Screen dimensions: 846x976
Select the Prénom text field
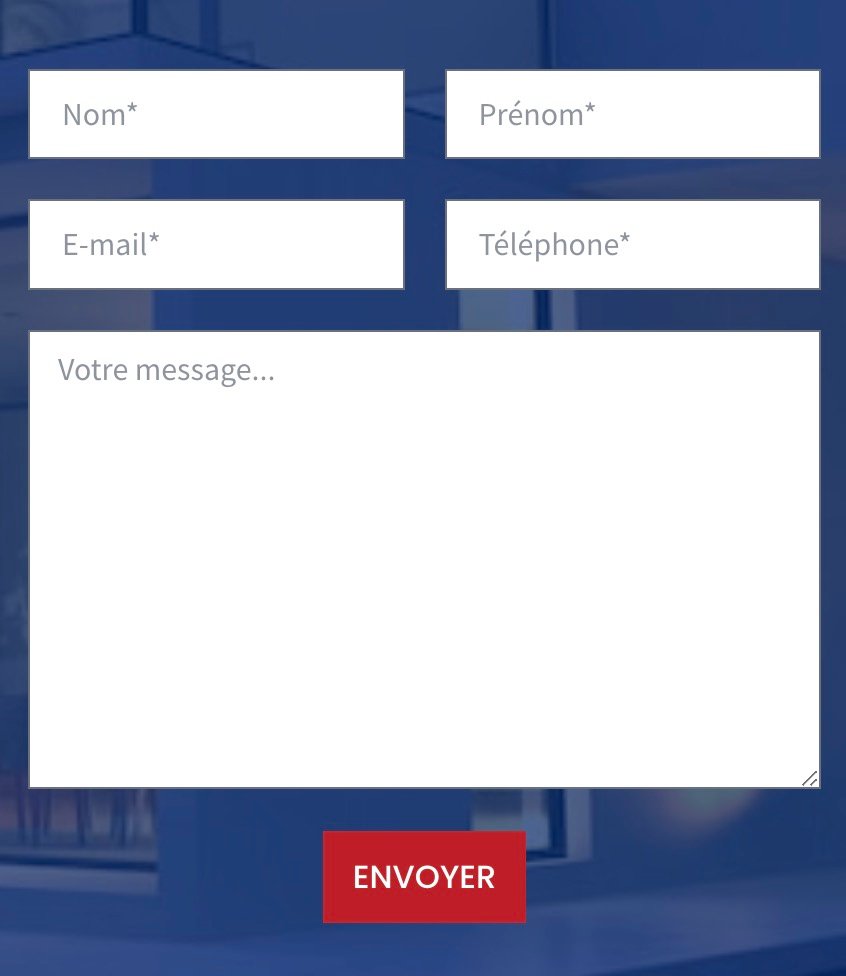(x=632, y=114)
